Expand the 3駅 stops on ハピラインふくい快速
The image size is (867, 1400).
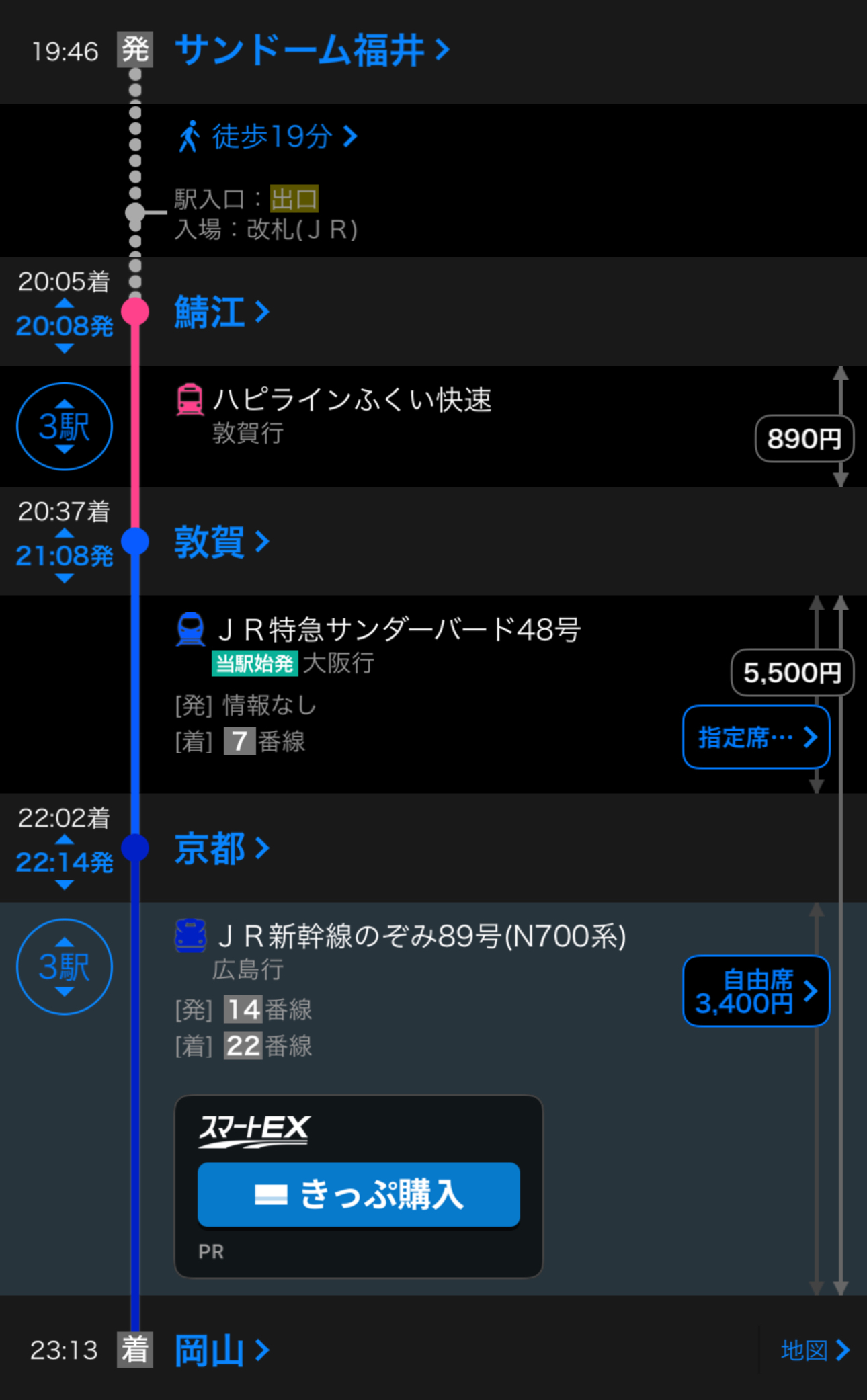point(65,426)
